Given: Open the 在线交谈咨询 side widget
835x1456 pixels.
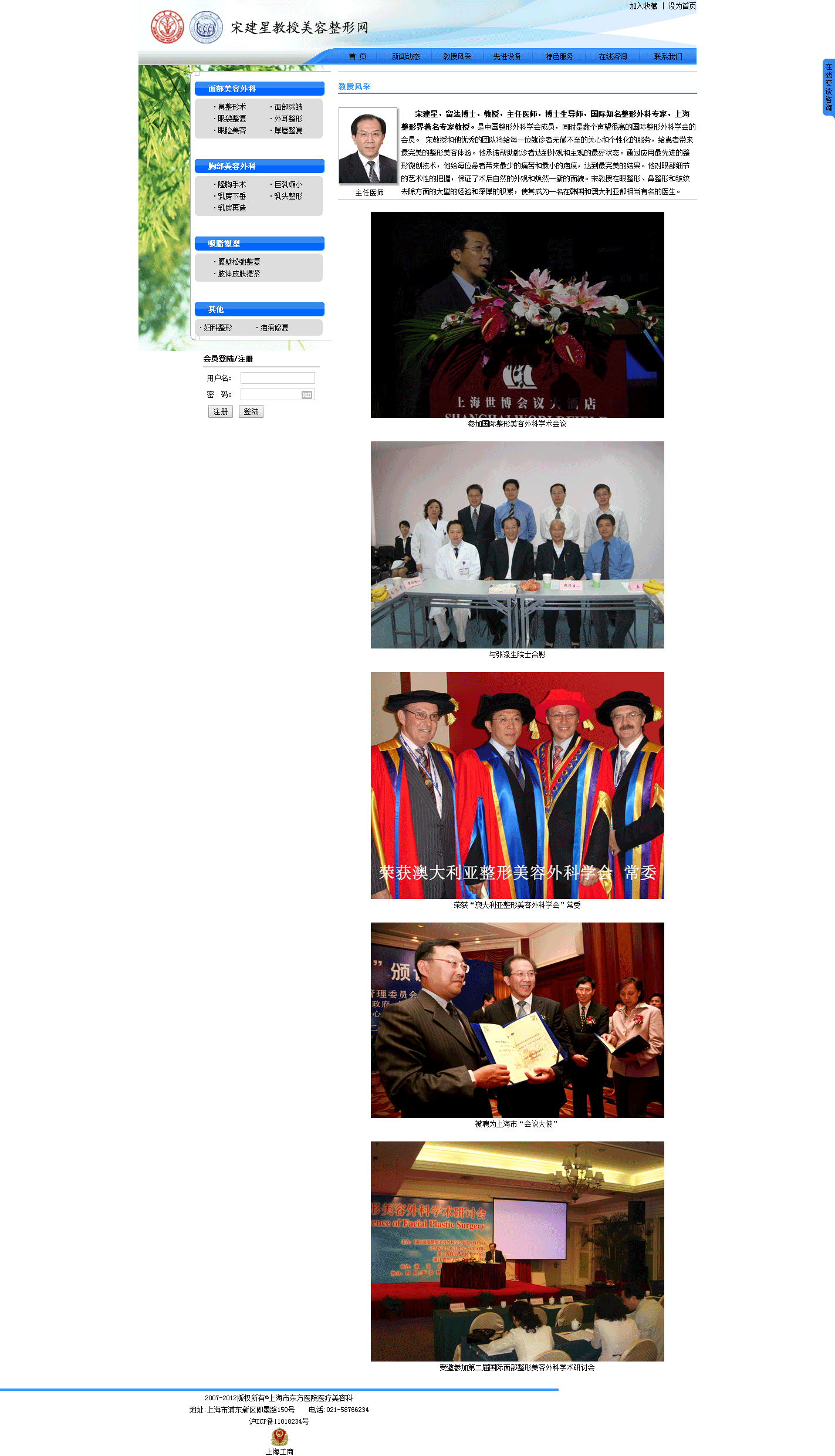Looking at the screenshot, I should point(828,87).
